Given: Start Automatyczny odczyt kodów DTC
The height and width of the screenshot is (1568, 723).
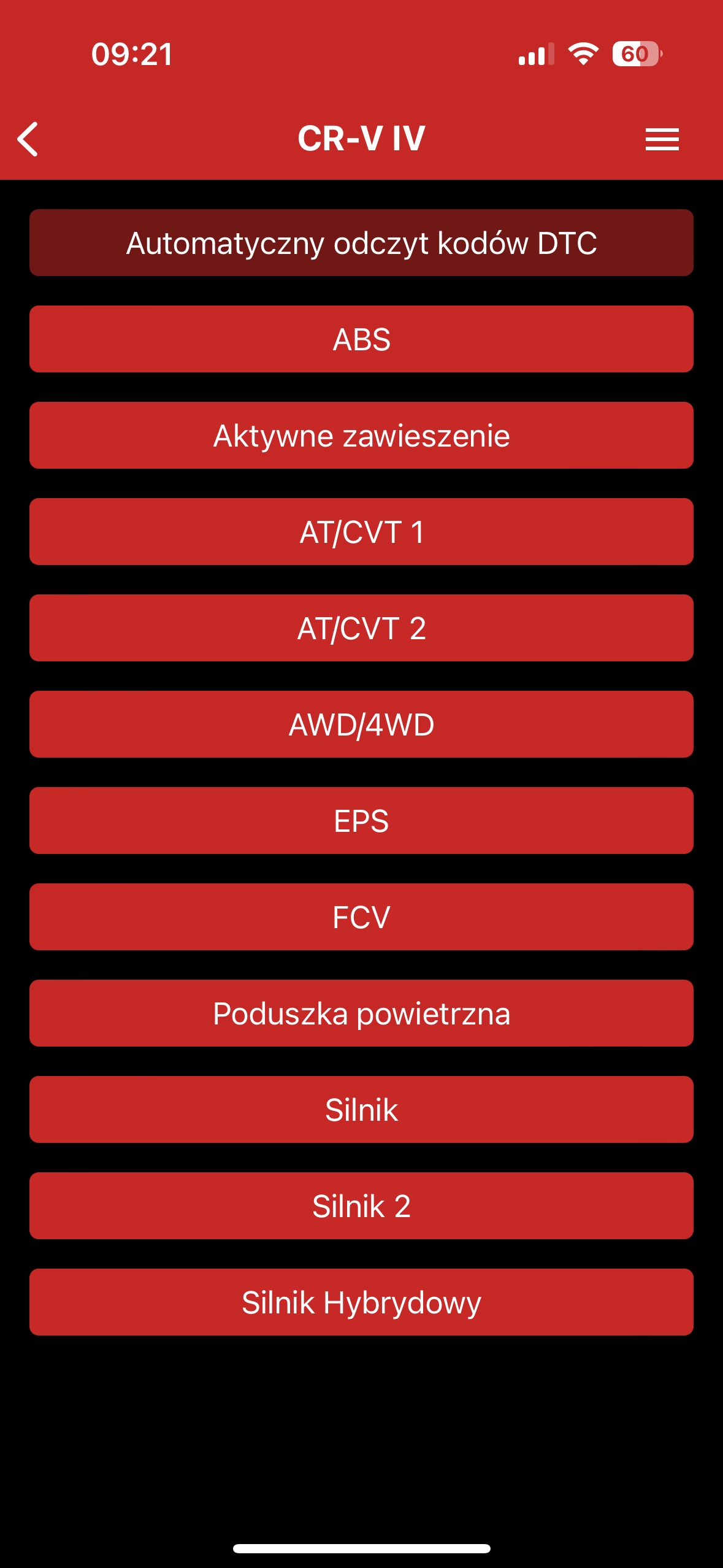Looking at the screenshot, I should point(361,243).
